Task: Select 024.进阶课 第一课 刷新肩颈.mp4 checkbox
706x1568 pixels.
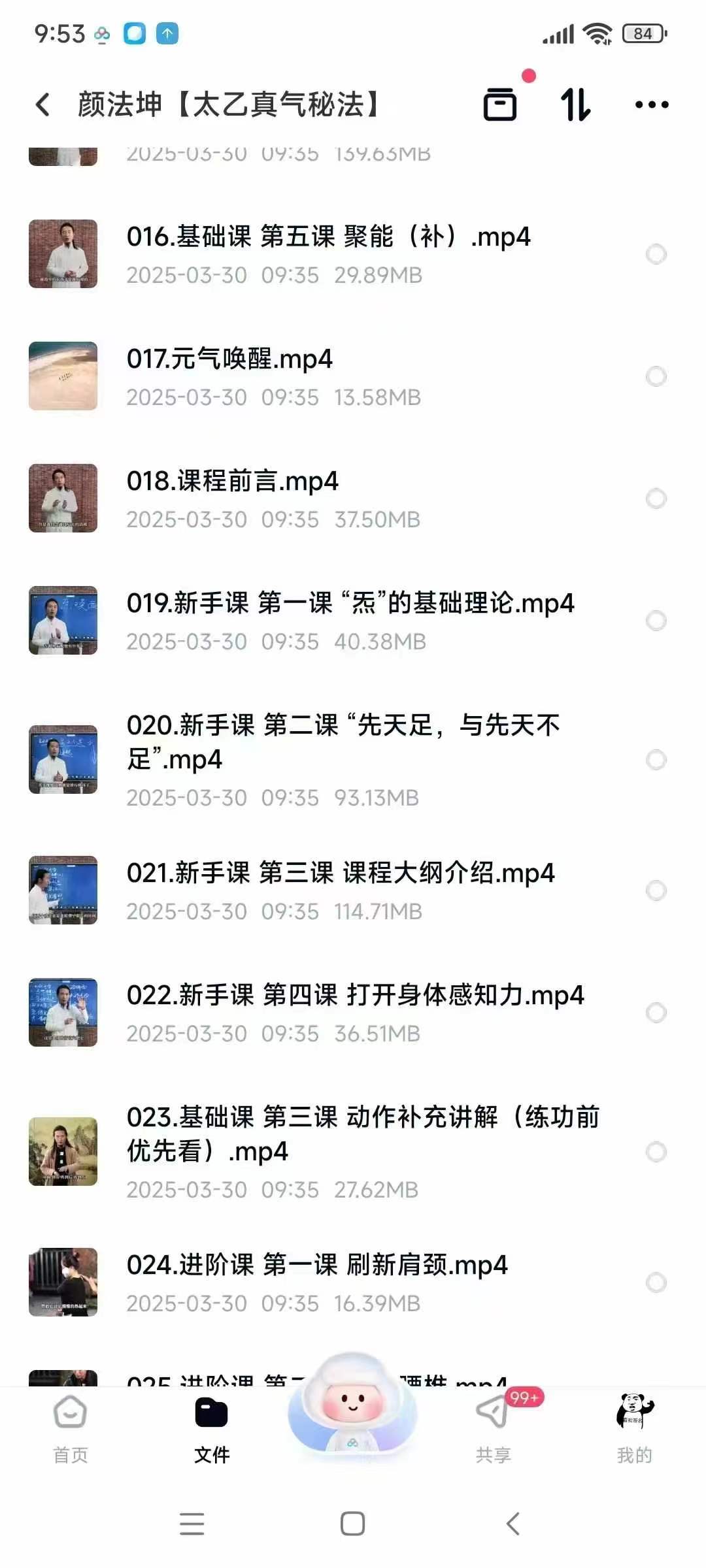Action: click(656, 1282)
